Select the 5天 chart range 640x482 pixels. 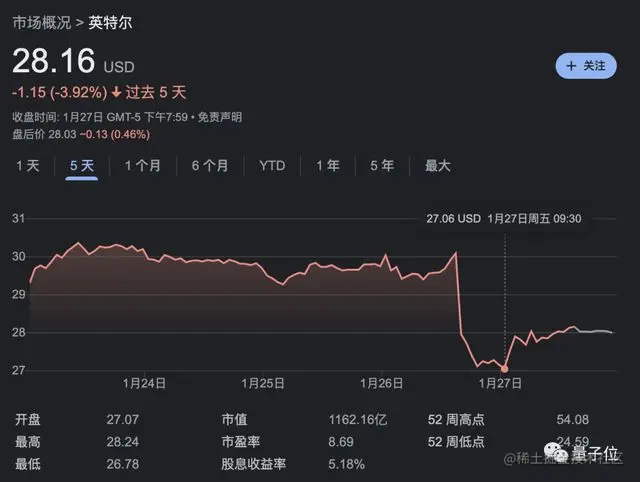[82, 165]
